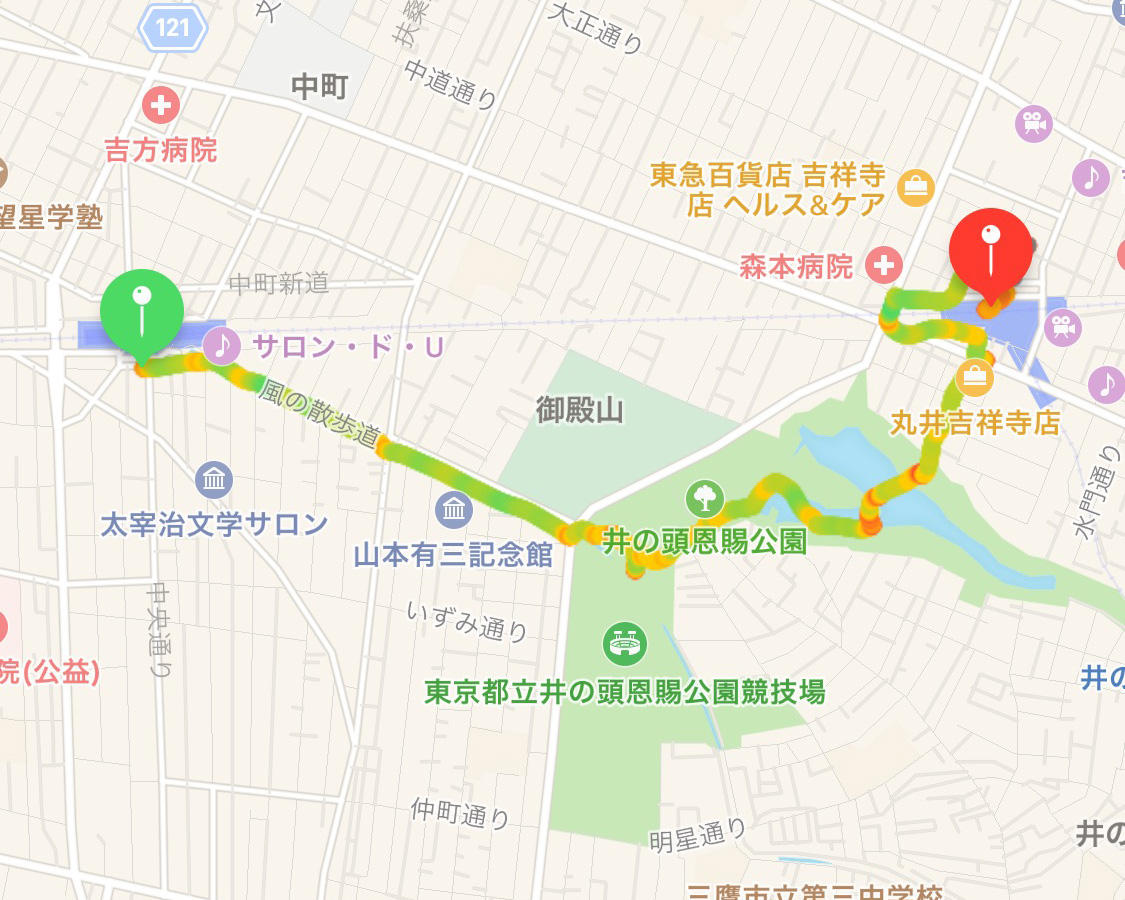Open 丸井吉祥寺店 shopping marker

pos(974,378)
